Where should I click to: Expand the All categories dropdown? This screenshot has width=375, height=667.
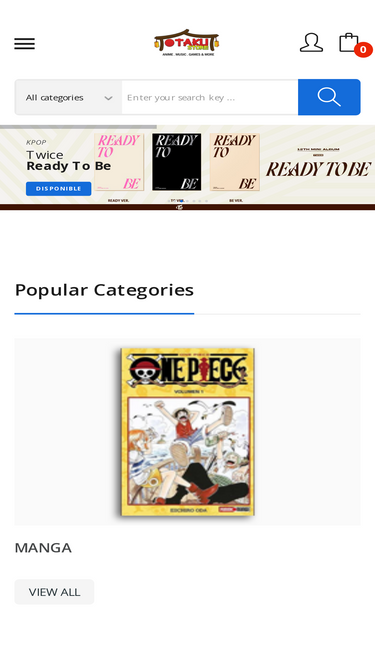(68, 97)
